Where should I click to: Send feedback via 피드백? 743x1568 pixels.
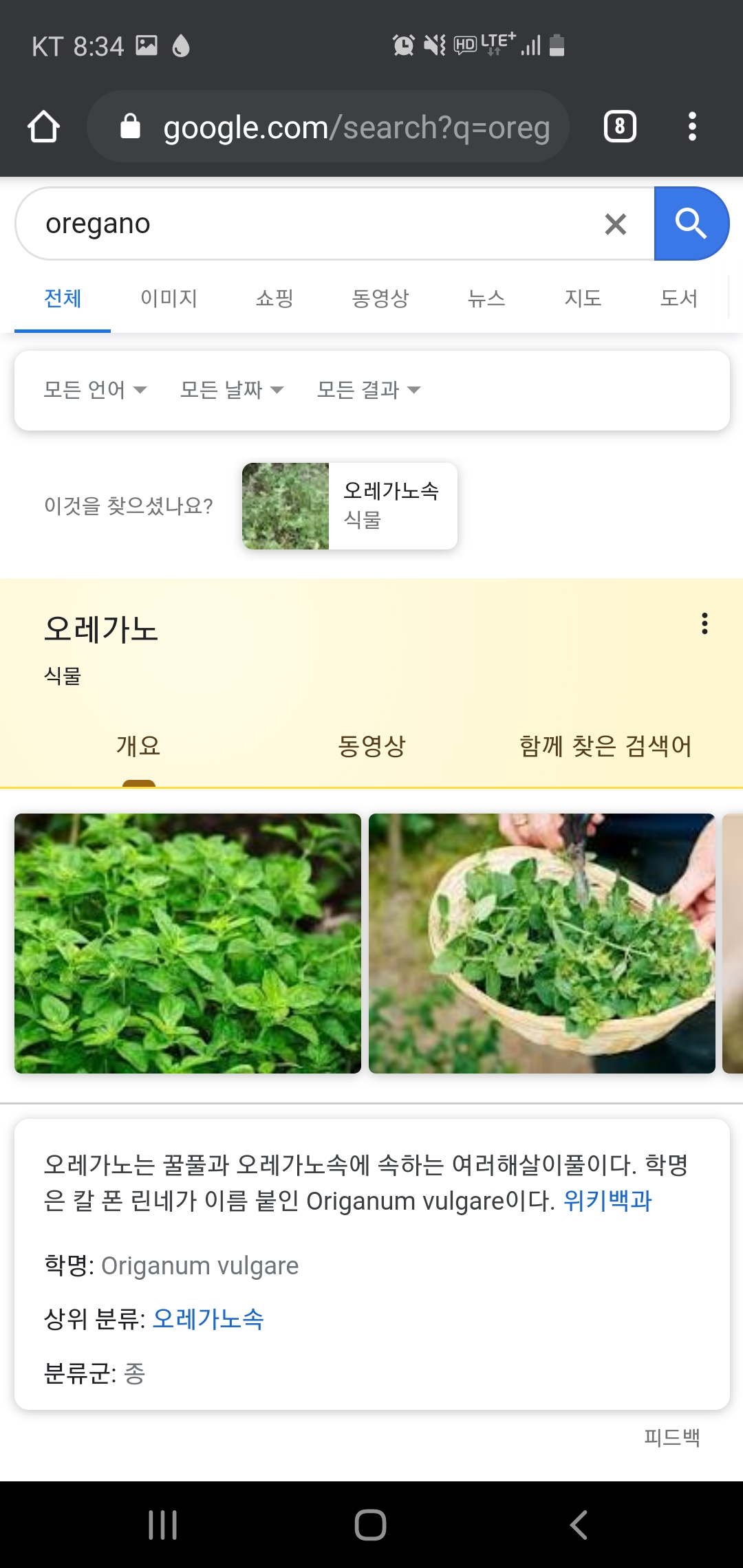pos(671,1437)
